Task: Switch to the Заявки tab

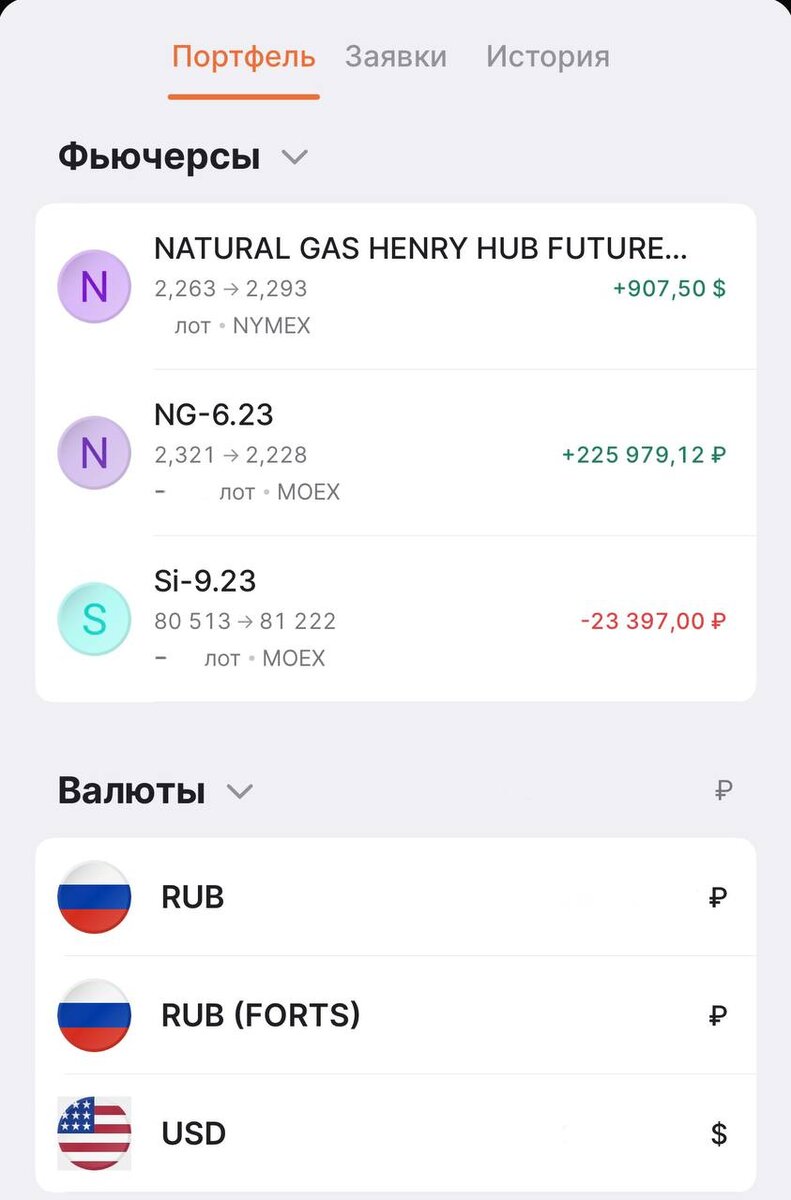Action: point(396,57)
